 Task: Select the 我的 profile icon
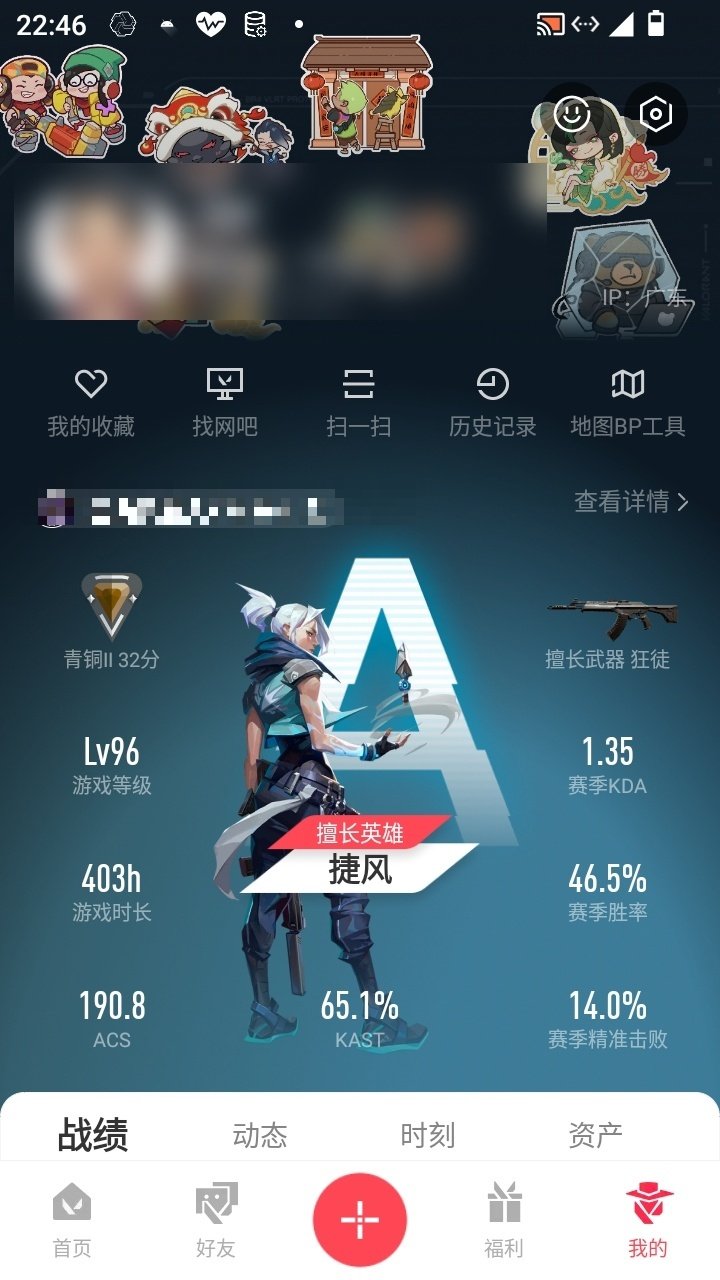[648, 1215]
